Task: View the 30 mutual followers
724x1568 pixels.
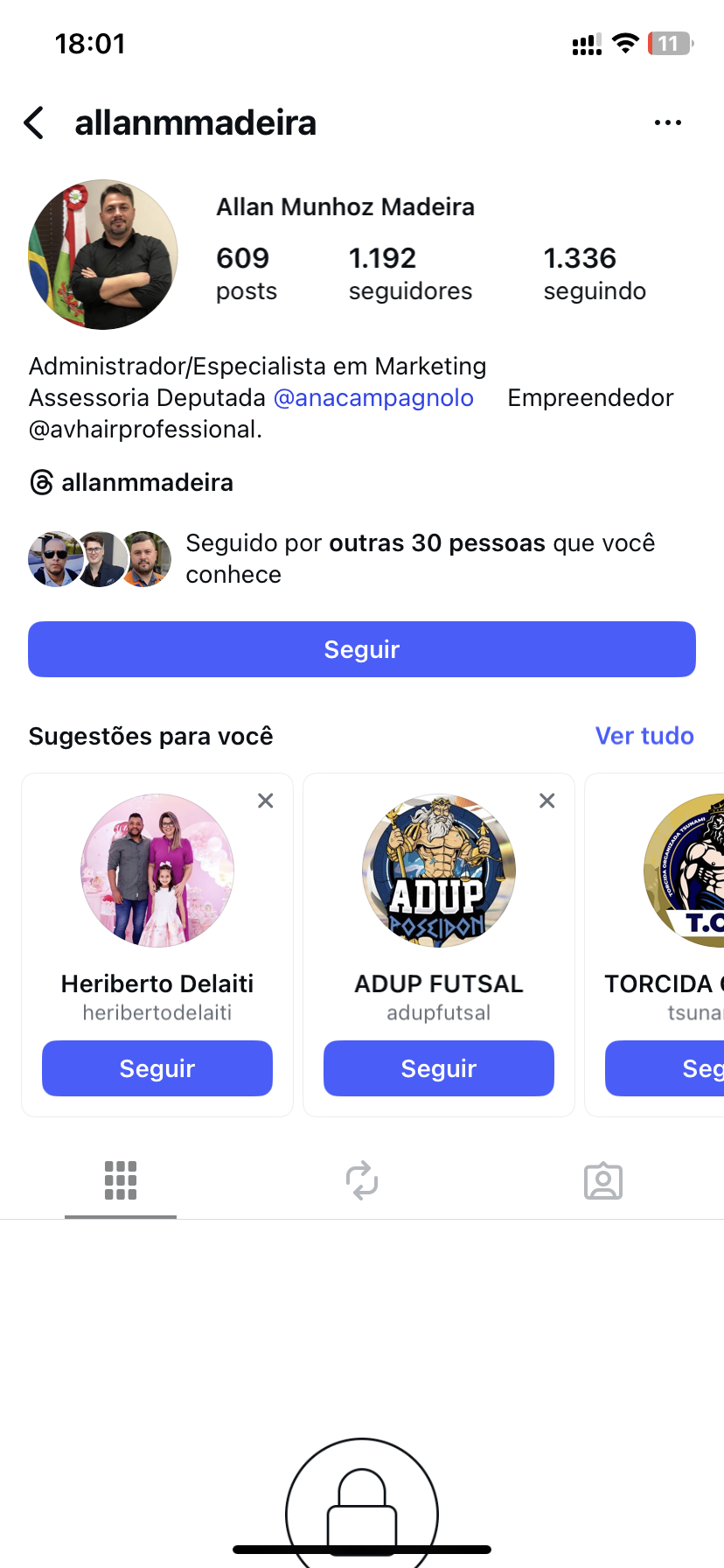Action: click(420, 558)
